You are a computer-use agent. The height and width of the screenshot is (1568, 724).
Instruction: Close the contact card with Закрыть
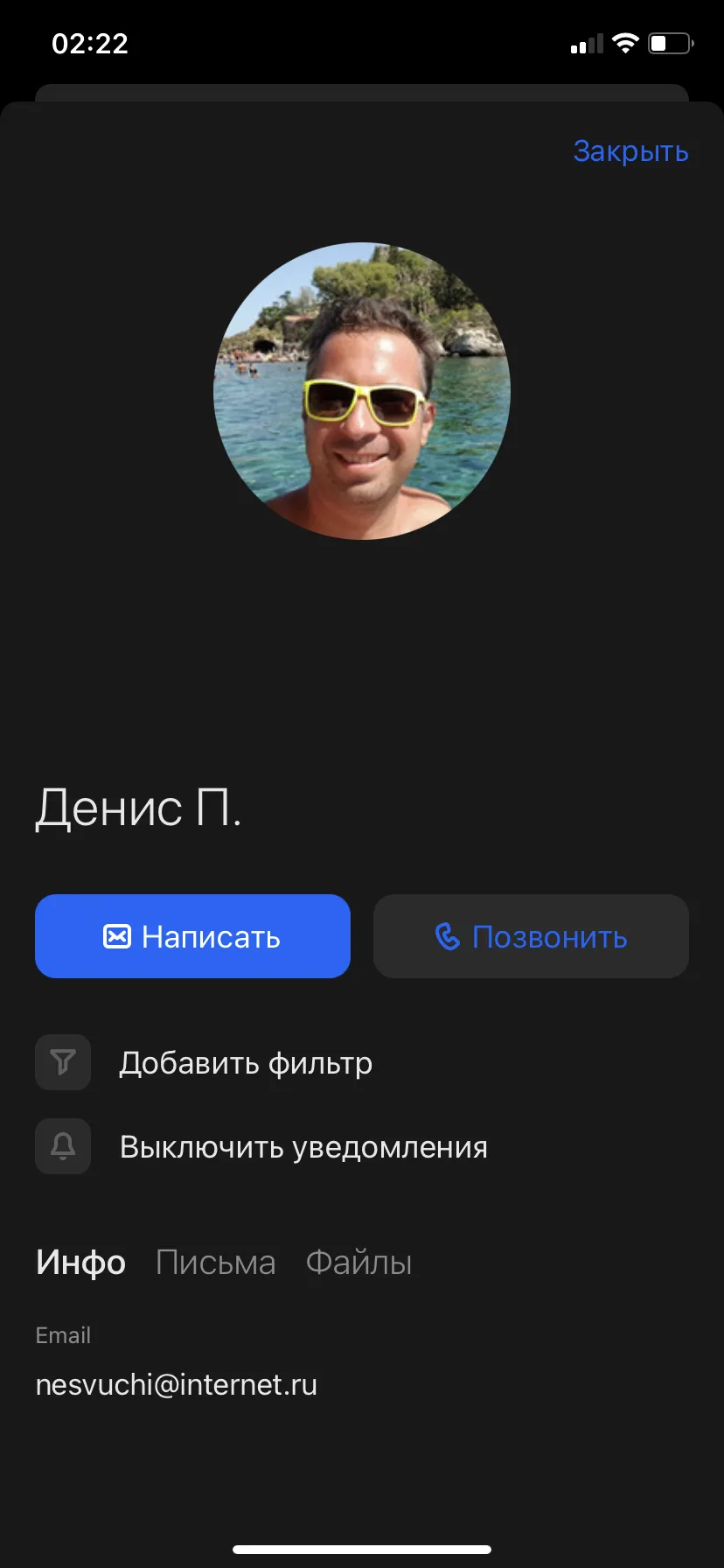tap(630, 151)
